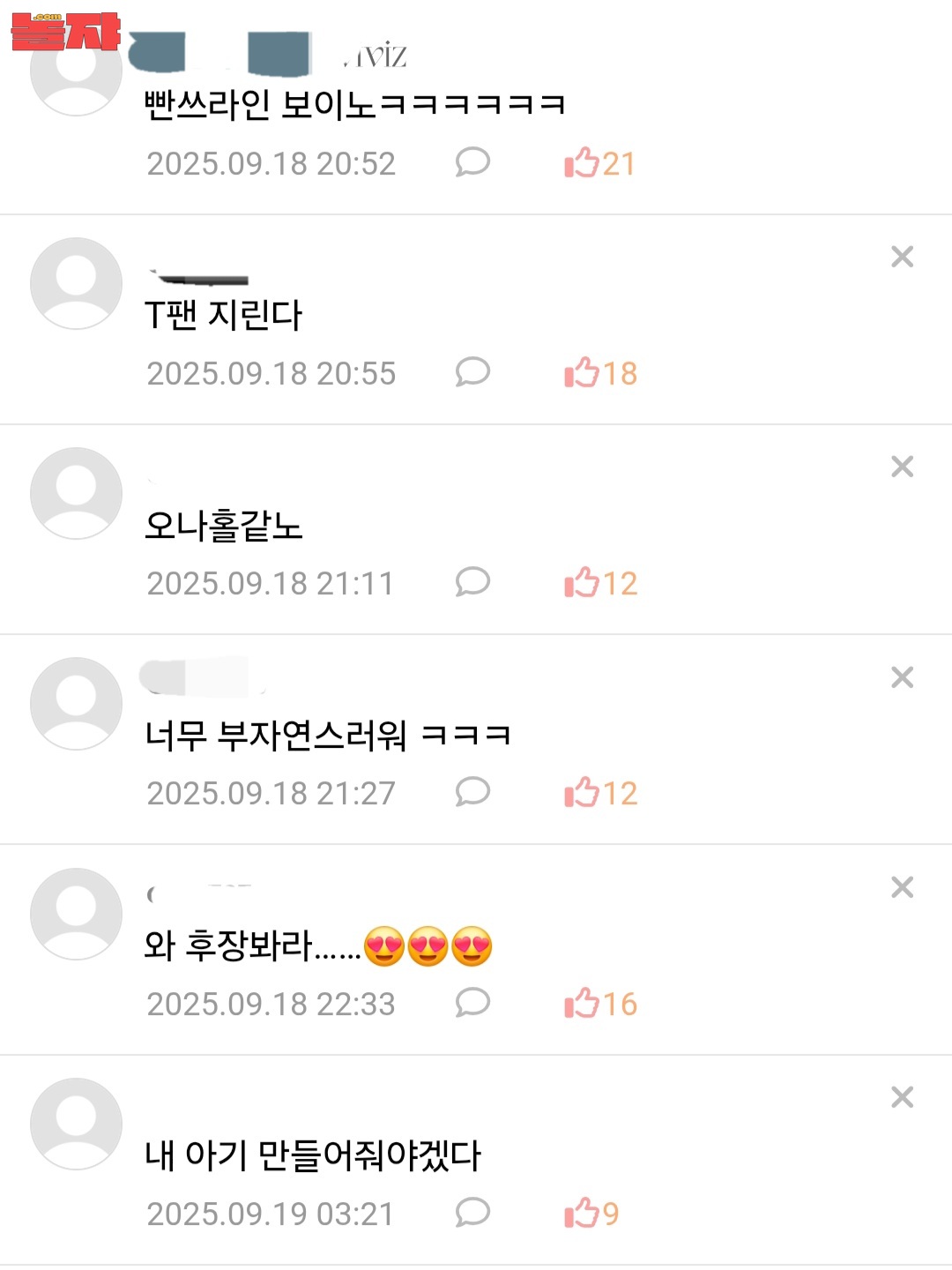The width and height of the screenshot is (952, 1270).
Task: Dismiss the 'T팬 지린다' comment with X
Action: pos(902,257)
